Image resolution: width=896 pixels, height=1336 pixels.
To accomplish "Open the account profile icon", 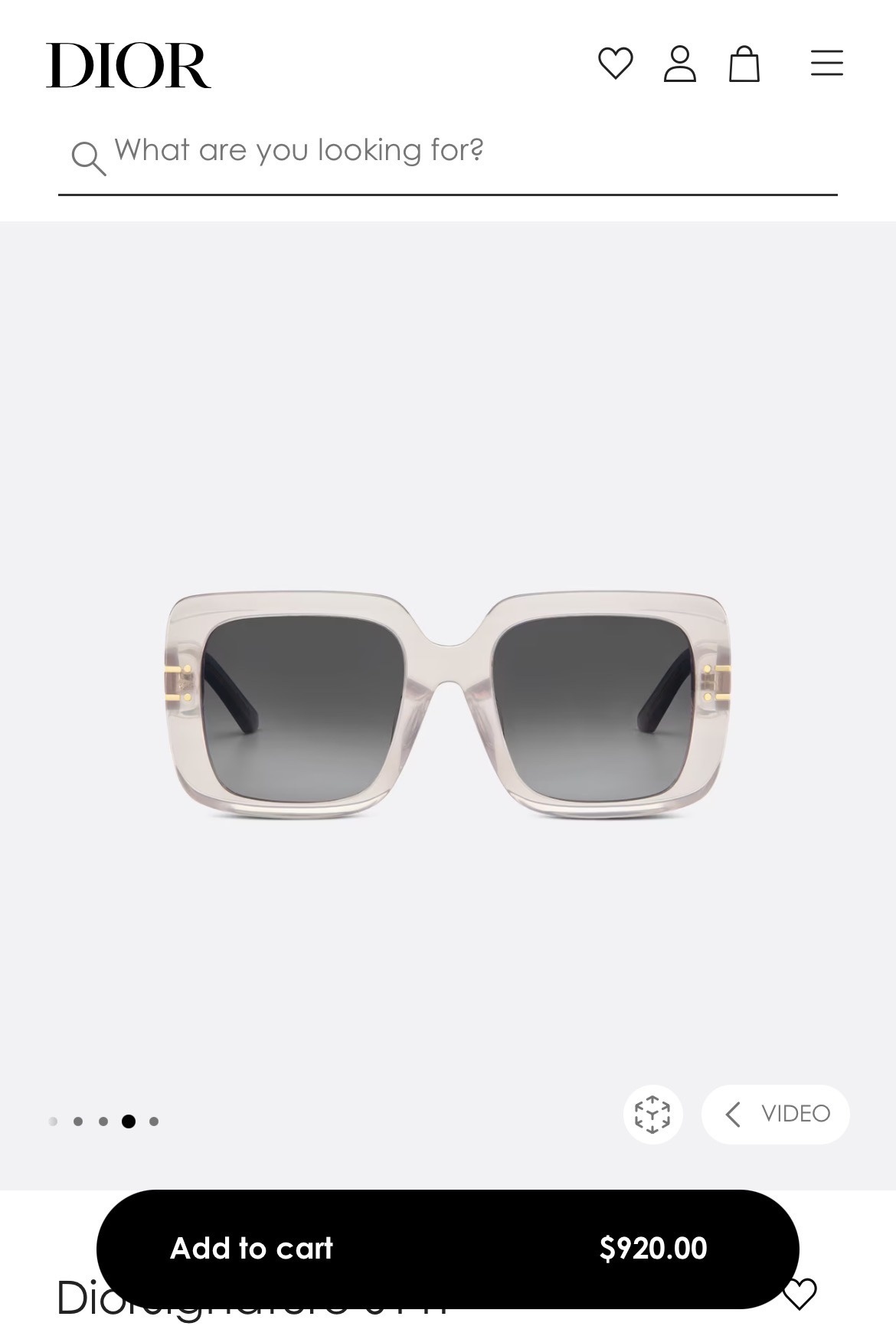I will 679,64.
